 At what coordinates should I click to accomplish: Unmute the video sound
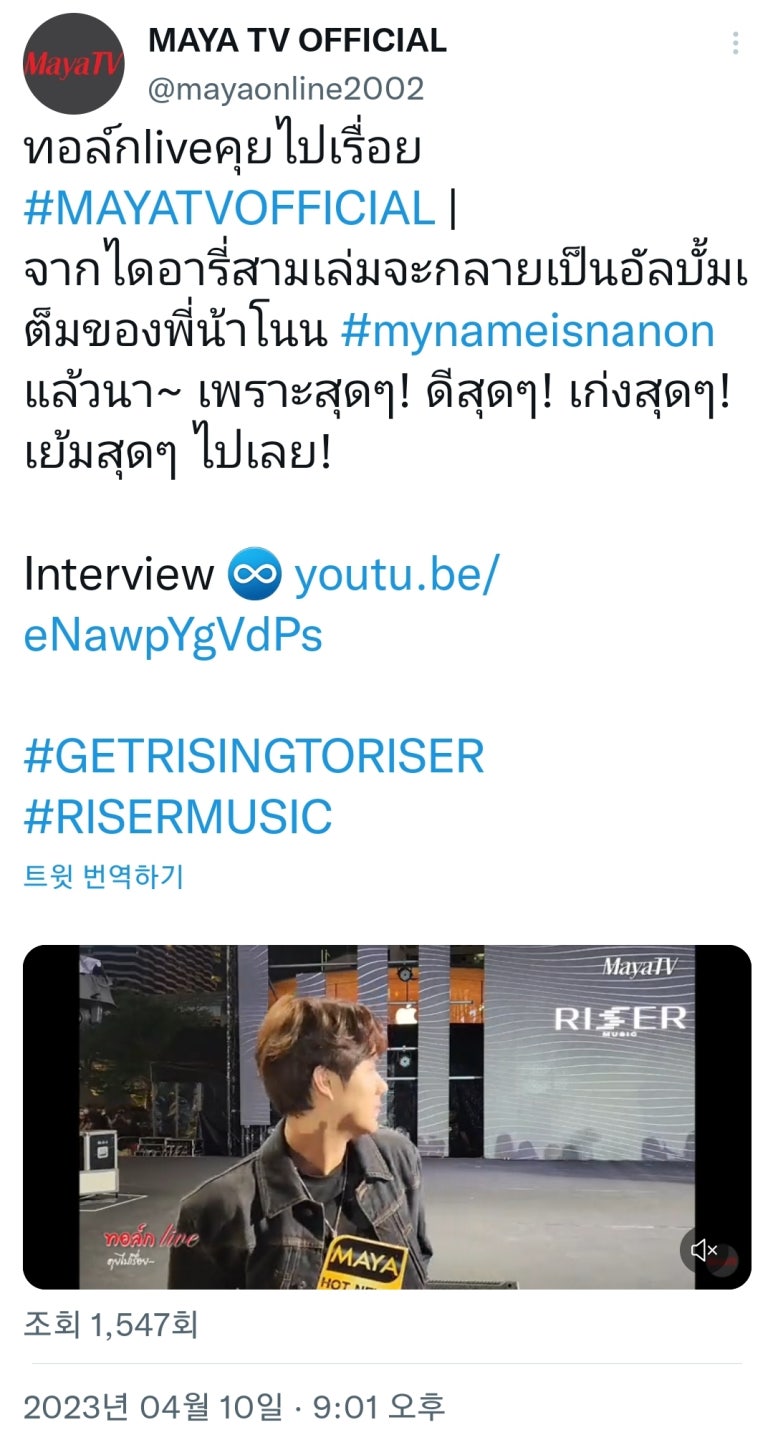(705, 1250)
